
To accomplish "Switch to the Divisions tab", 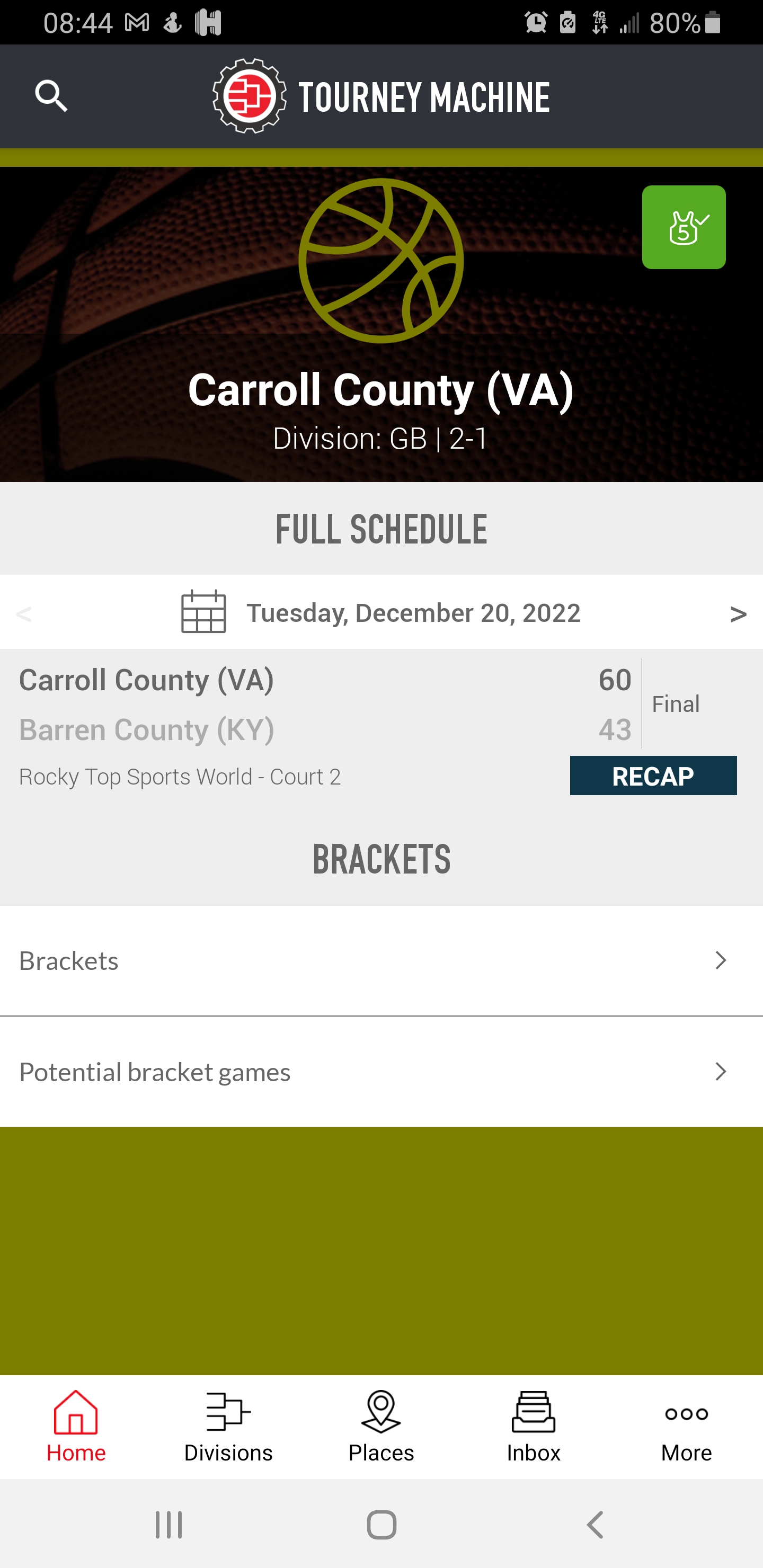I will tap(228, 1427).
